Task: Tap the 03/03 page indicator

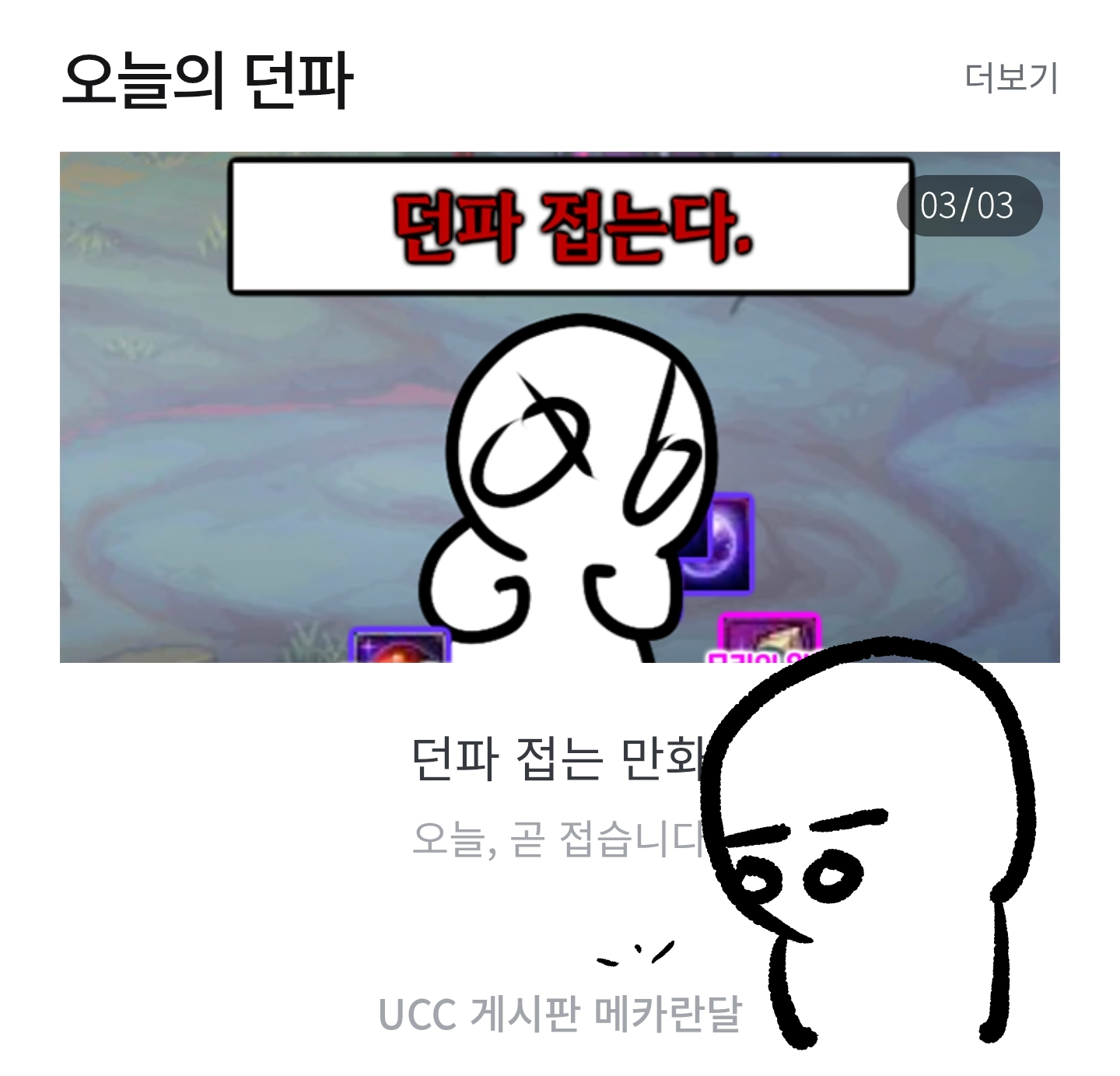Action: [968, 206]
